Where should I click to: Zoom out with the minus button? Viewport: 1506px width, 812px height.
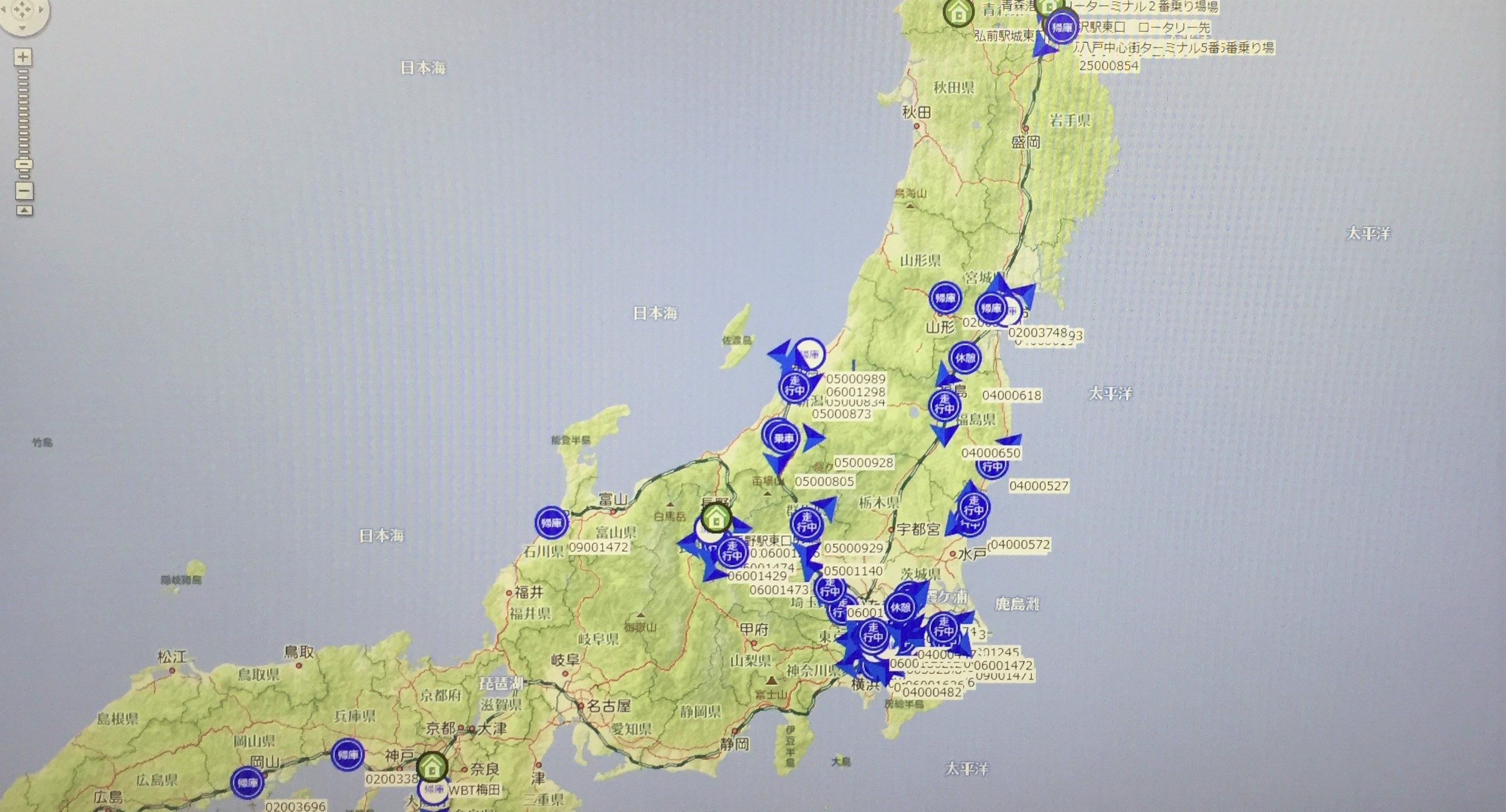point(23,191)
